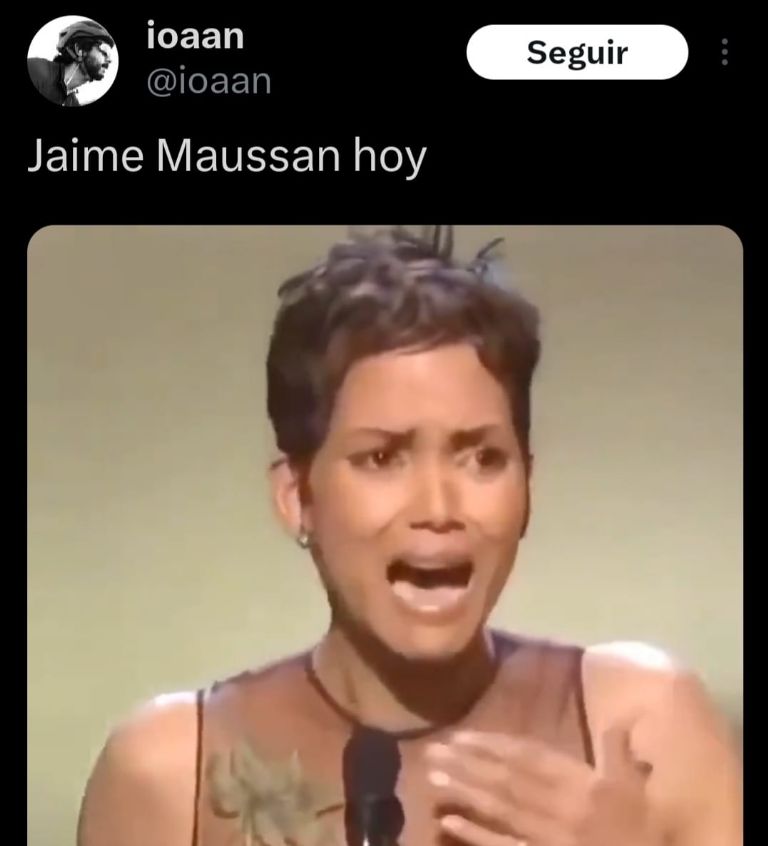The width and height of the screenshot is (768, 846).
Task: Open the post's three-dot overflow menu
Action: coord(725,52)
